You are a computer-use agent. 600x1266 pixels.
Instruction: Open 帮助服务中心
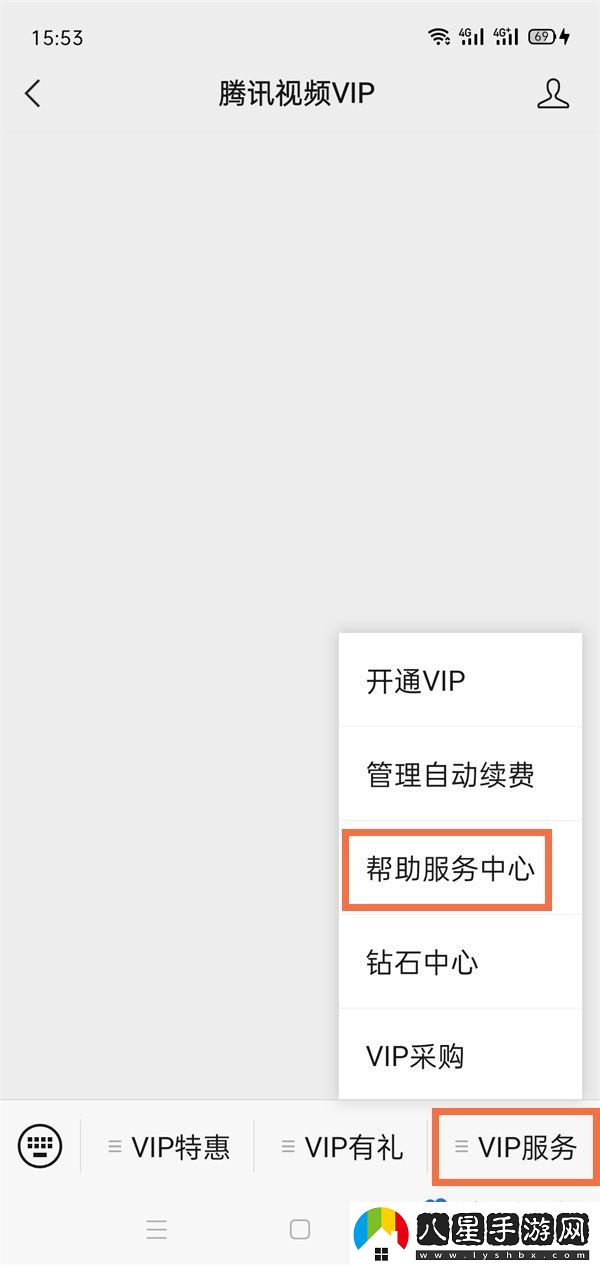click(x=450, y=868)
